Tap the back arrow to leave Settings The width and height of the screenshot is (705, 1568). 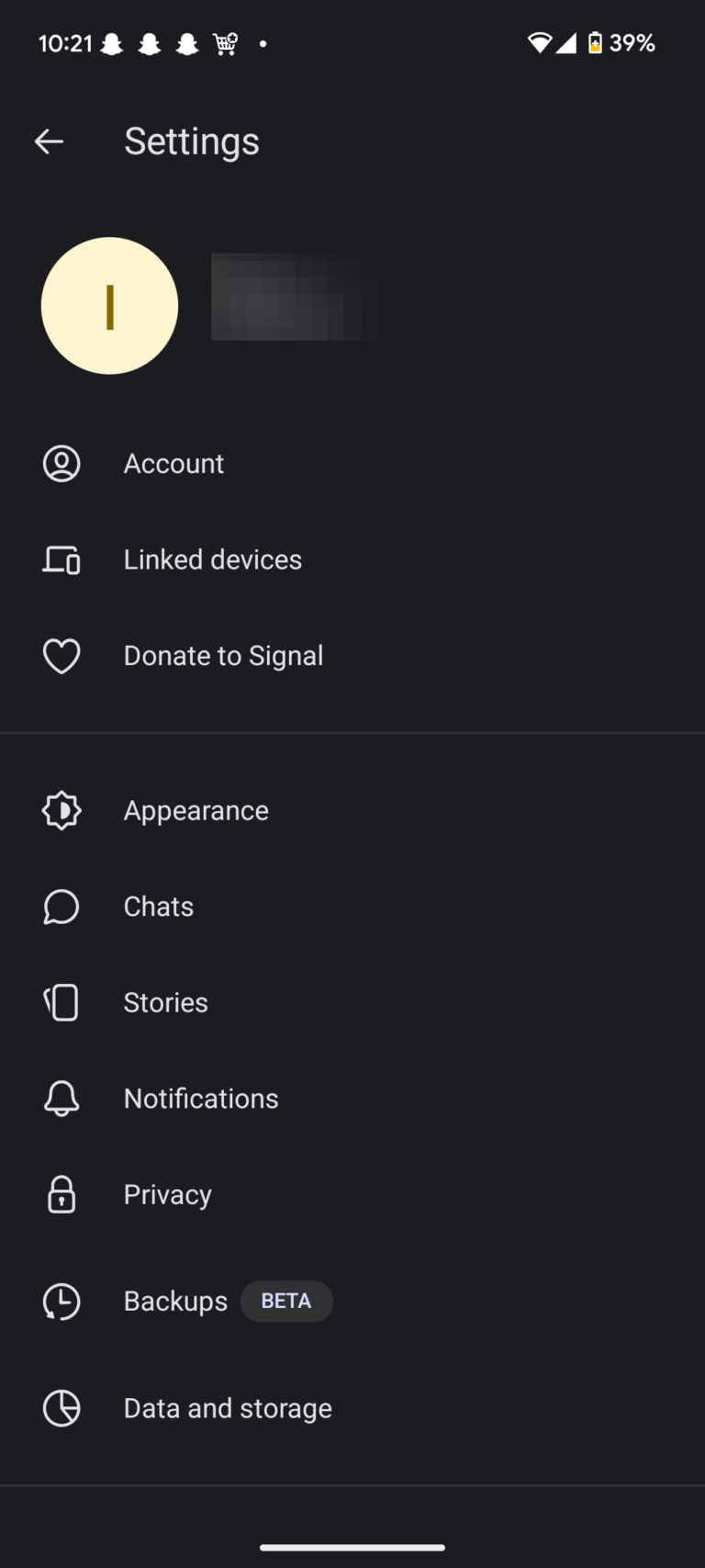point(49,141)
